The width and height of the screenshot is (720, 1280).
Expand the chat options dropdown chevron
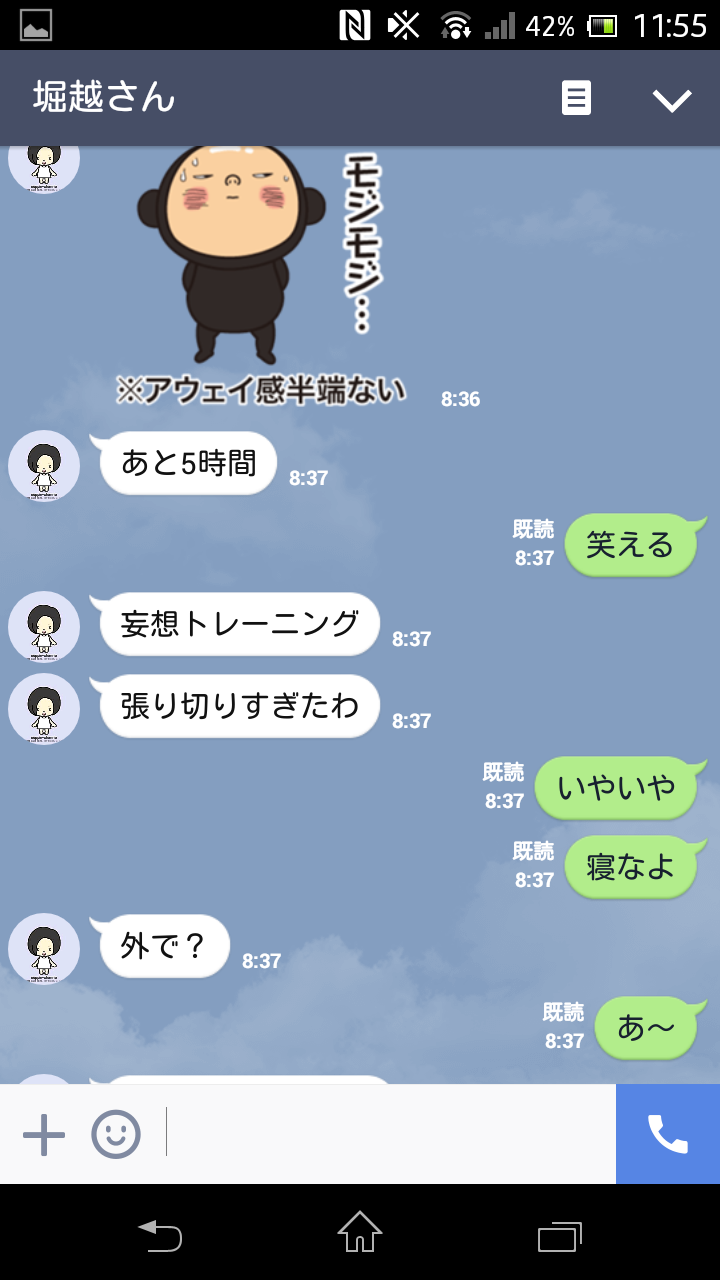coord(671,99)
